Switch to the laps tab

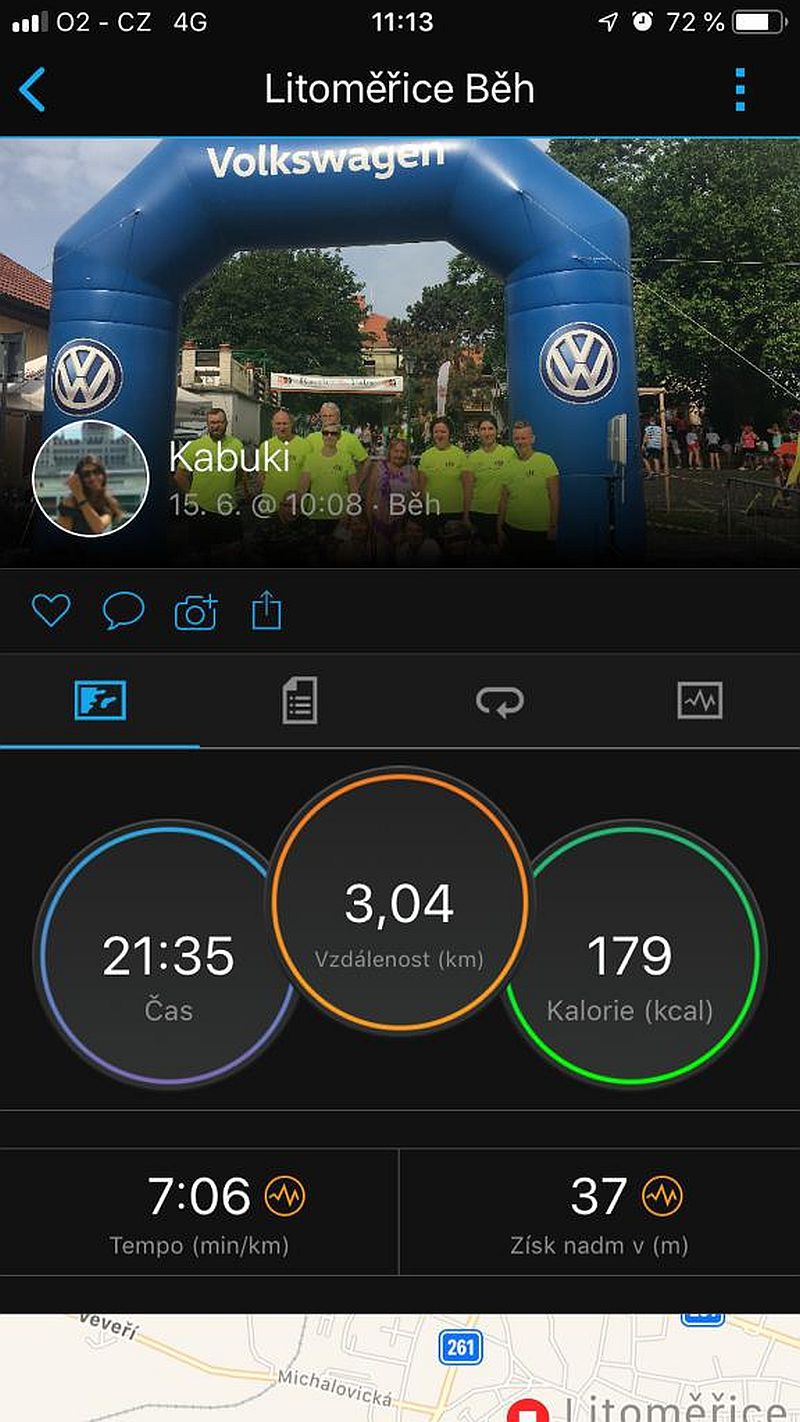(499, 702)
